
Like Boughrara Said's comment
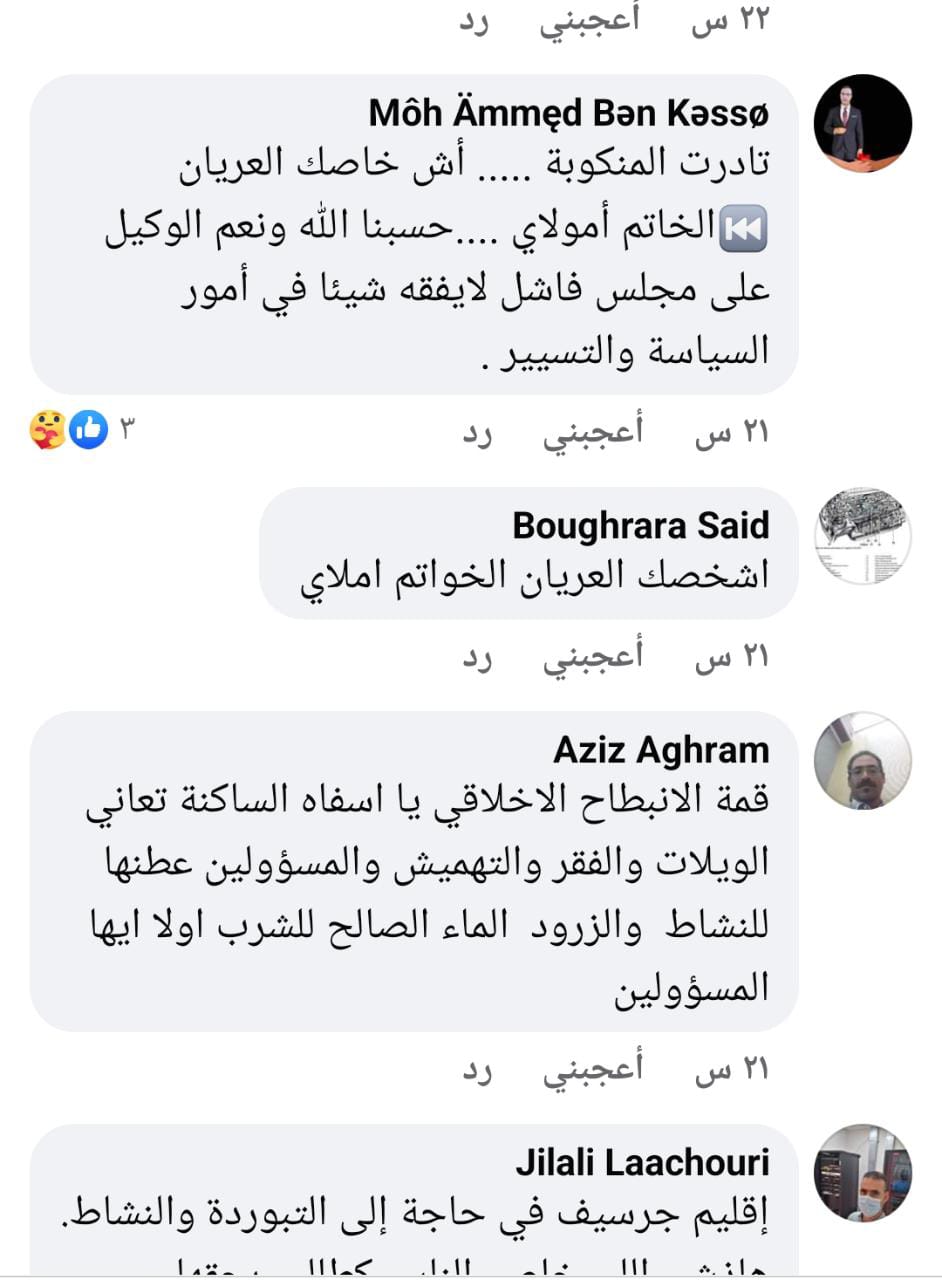(593, 656)
